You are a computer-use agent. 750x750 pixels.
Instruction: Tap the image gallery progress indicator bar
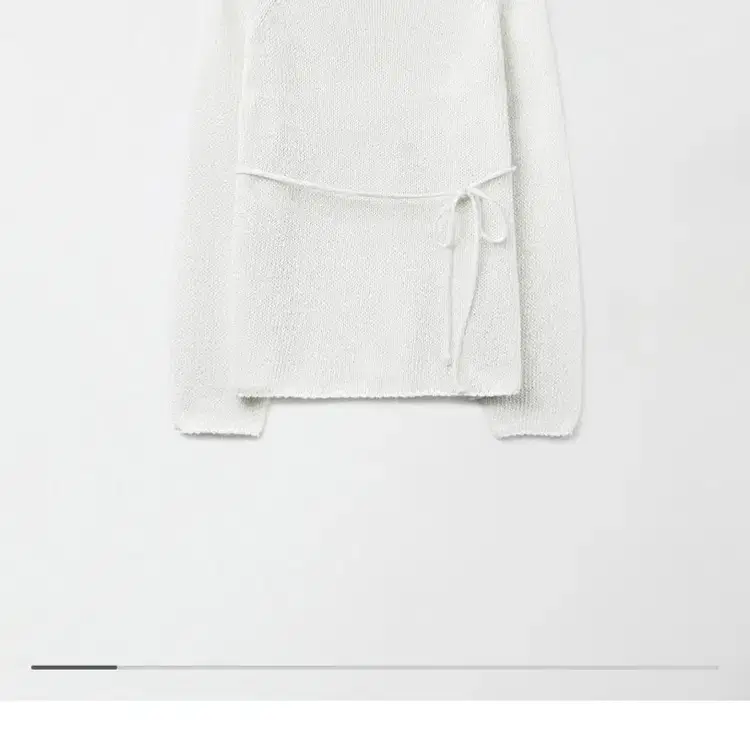coord(375,667)
